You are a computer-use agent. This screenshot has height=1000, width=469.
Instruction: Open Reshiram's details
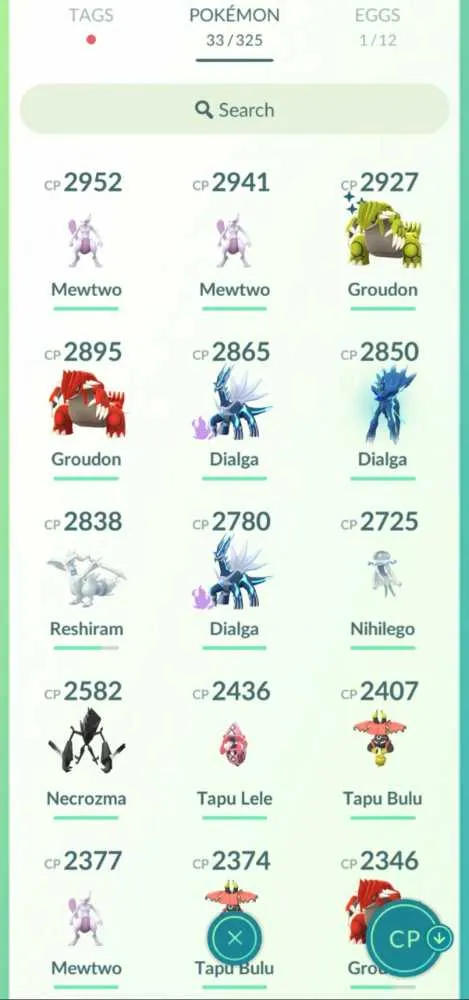[x=86, y=580]
